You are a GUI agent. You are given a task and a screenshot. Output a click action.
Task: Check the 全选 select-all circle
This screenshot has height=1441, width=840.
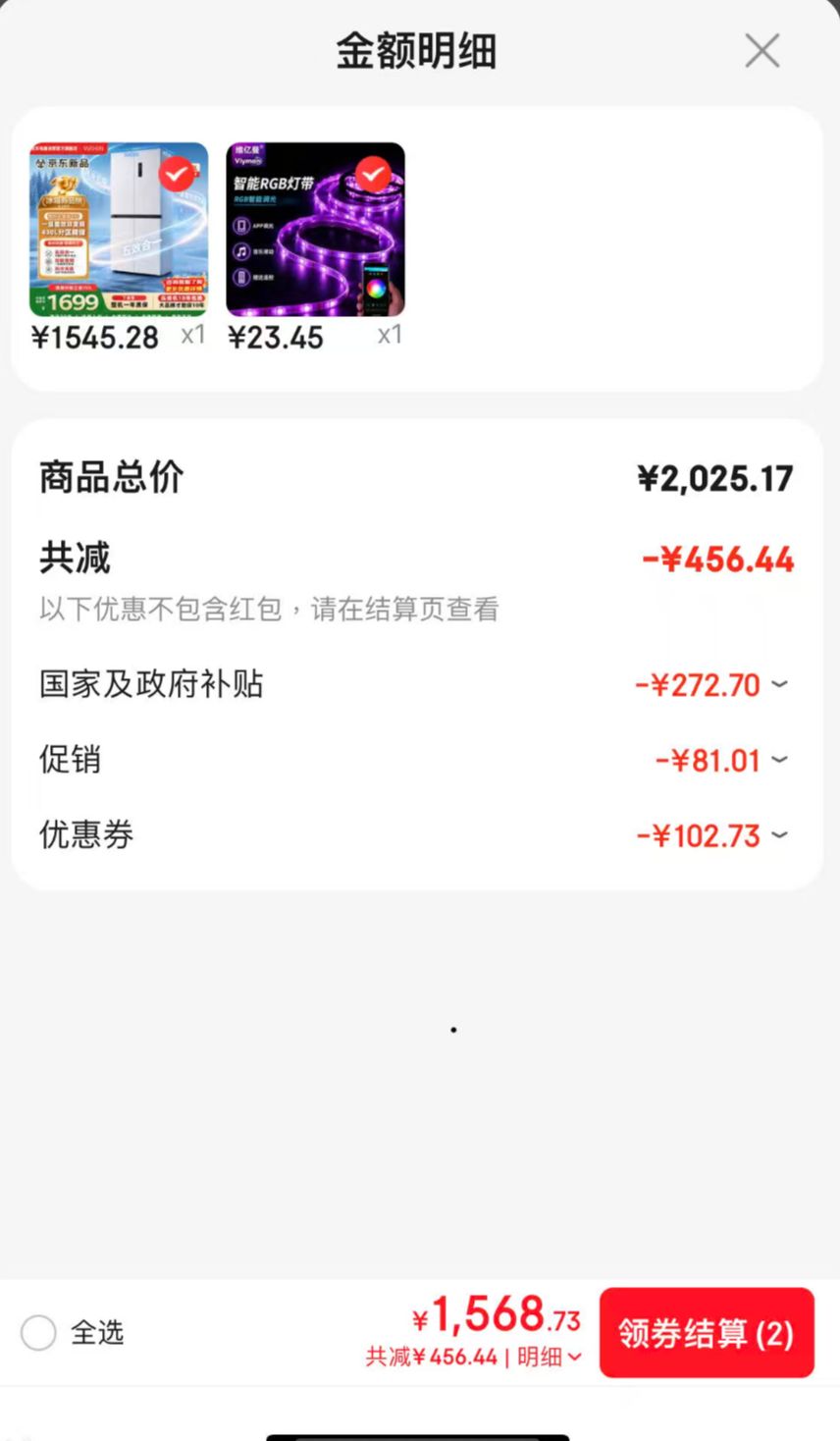point(38,1333)
